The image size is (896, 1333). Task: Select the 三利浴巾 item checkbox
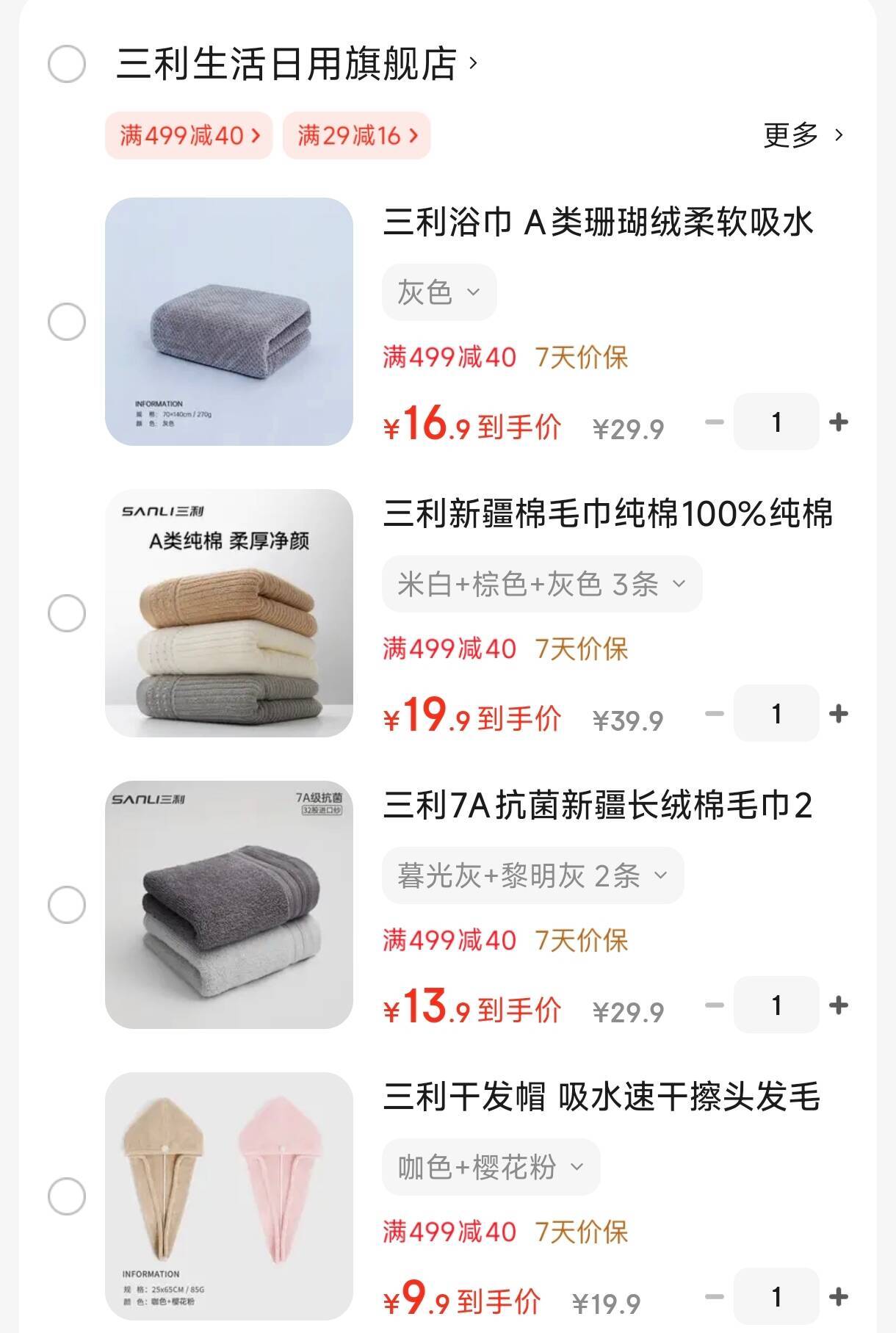click(x=67, y=322)
